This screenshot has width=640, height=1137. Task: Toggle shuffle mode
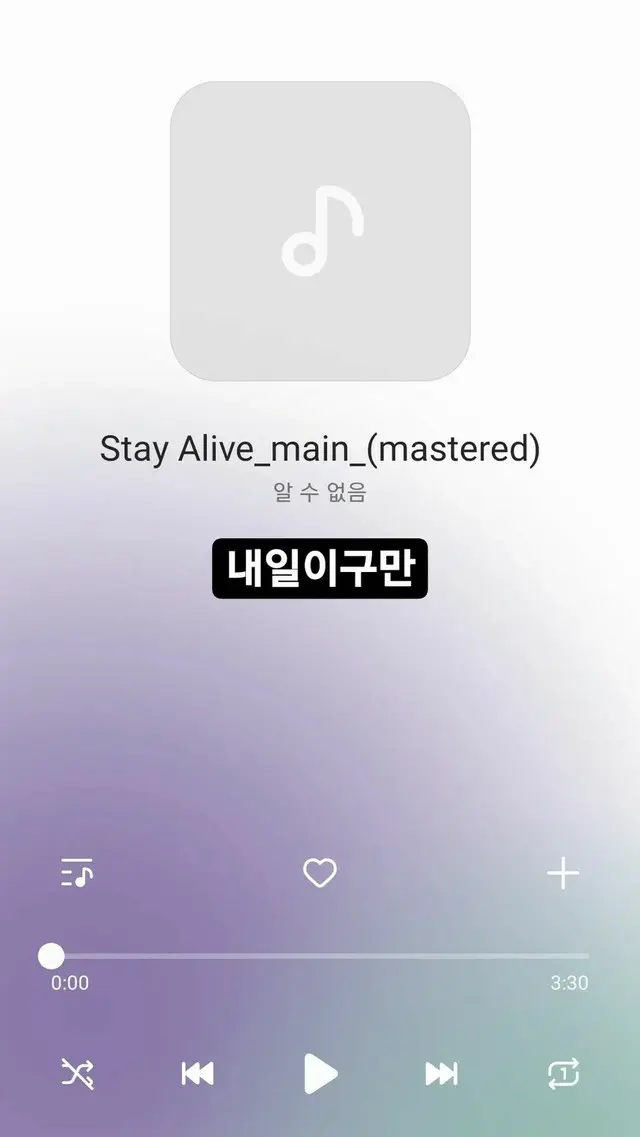77,1073
